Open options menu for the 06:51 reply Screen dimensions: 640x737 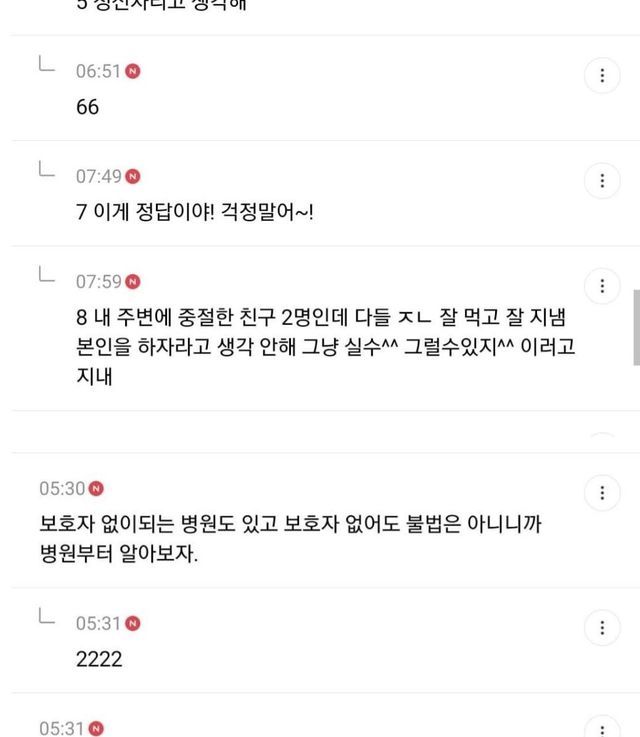tap(602, 76)
